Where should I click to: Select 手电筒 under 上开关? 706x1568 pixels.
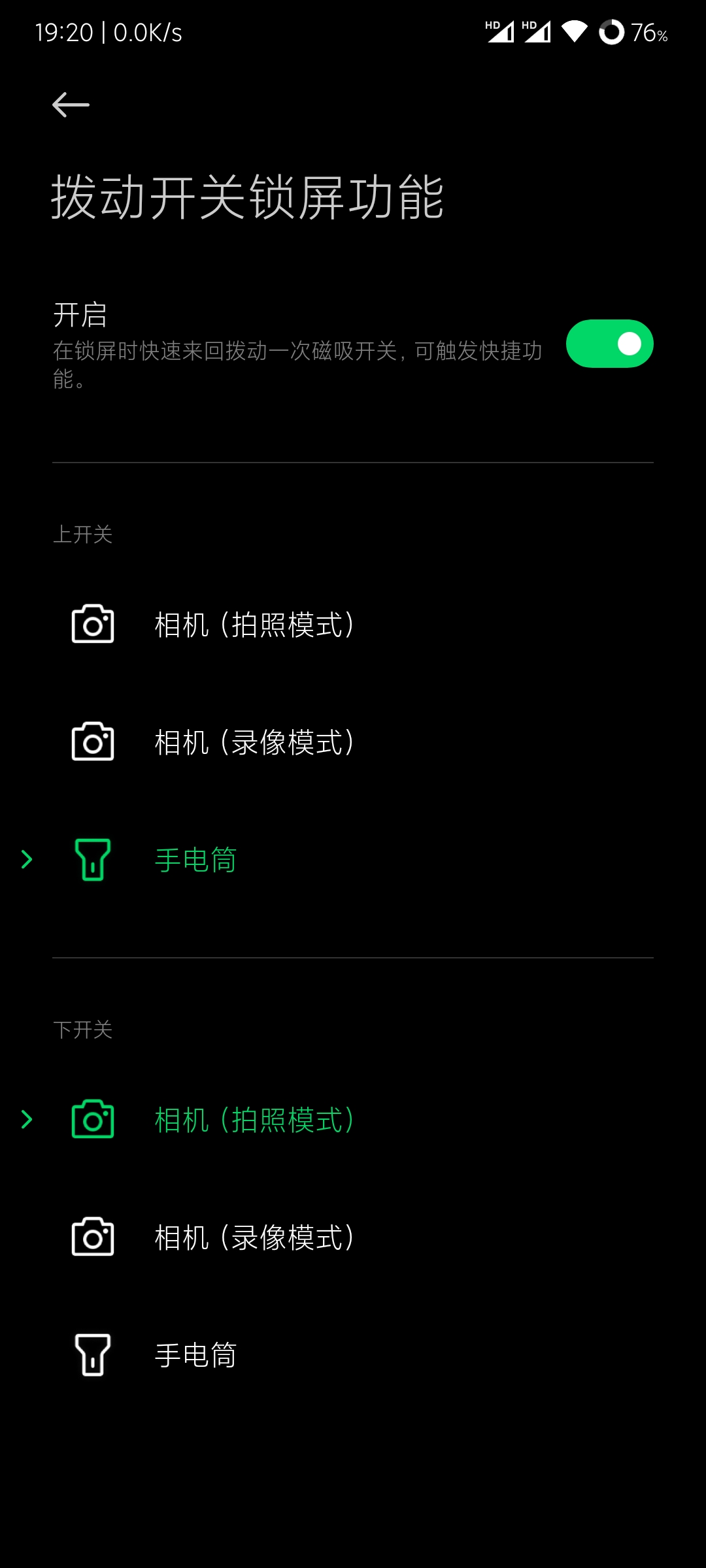point(195,860)
